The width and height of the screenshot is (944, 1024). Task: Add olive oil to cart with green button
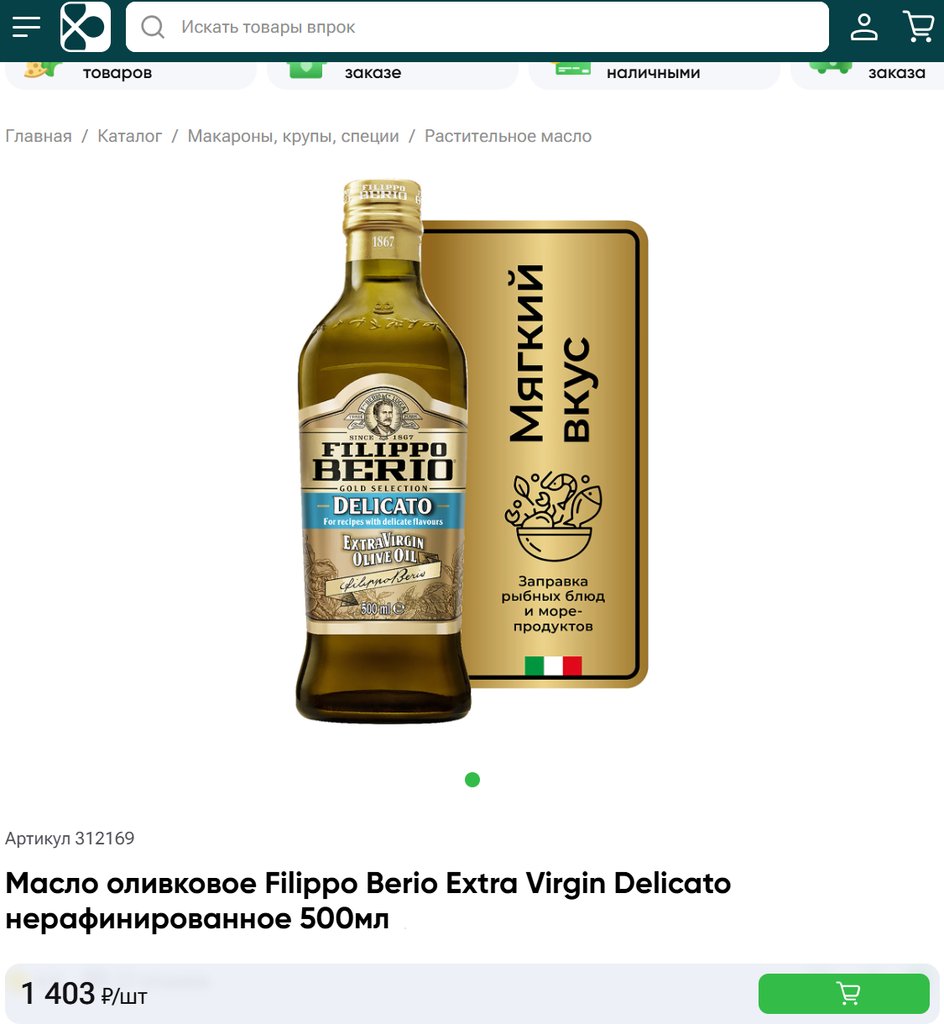pyautogui.click(x=843, y=993)
